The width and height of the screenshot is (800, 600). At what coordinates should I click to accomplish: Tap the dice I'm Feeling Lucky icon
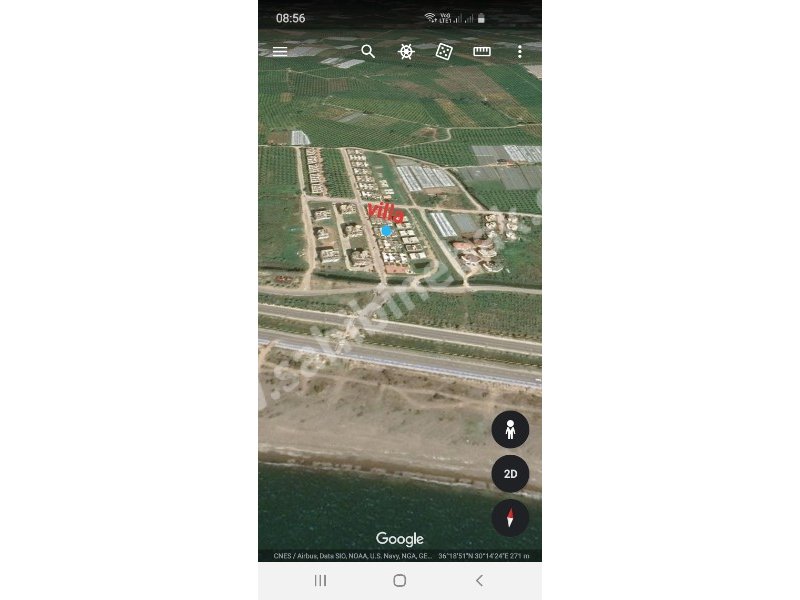(444, 51)
